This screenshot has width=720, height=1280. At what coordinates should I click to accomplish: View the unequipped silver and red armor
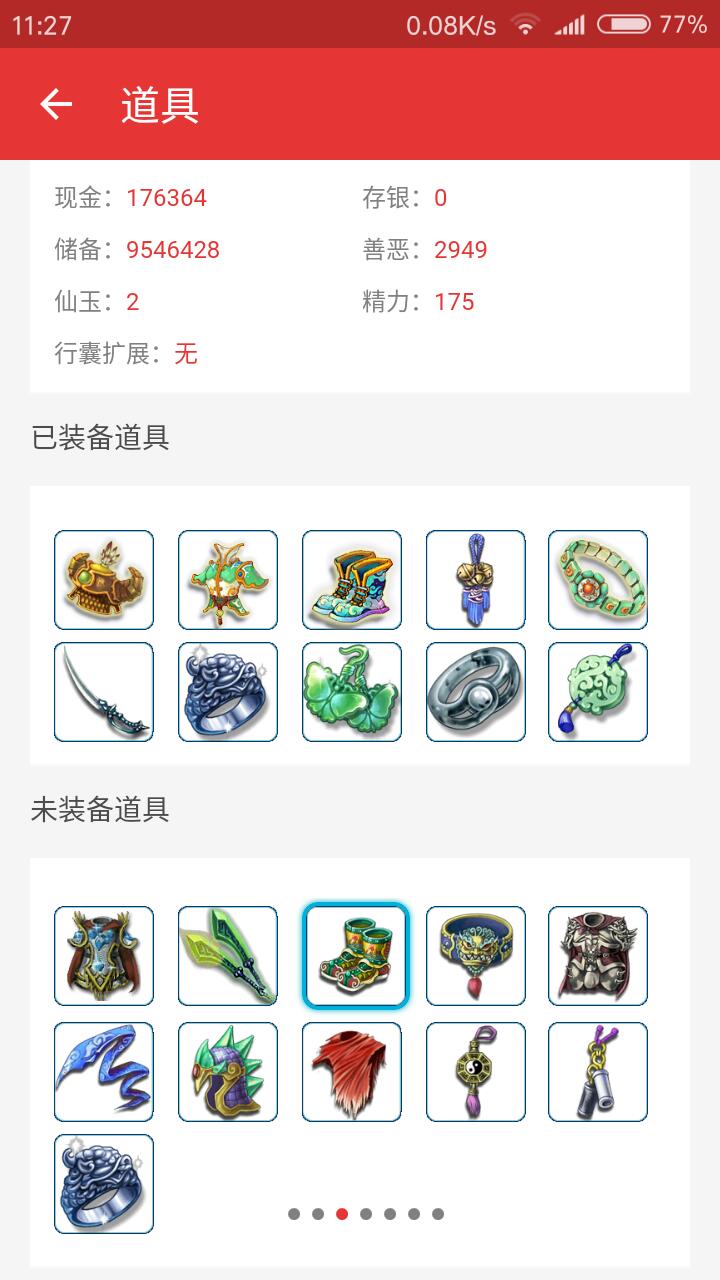(x=598, y=956)
